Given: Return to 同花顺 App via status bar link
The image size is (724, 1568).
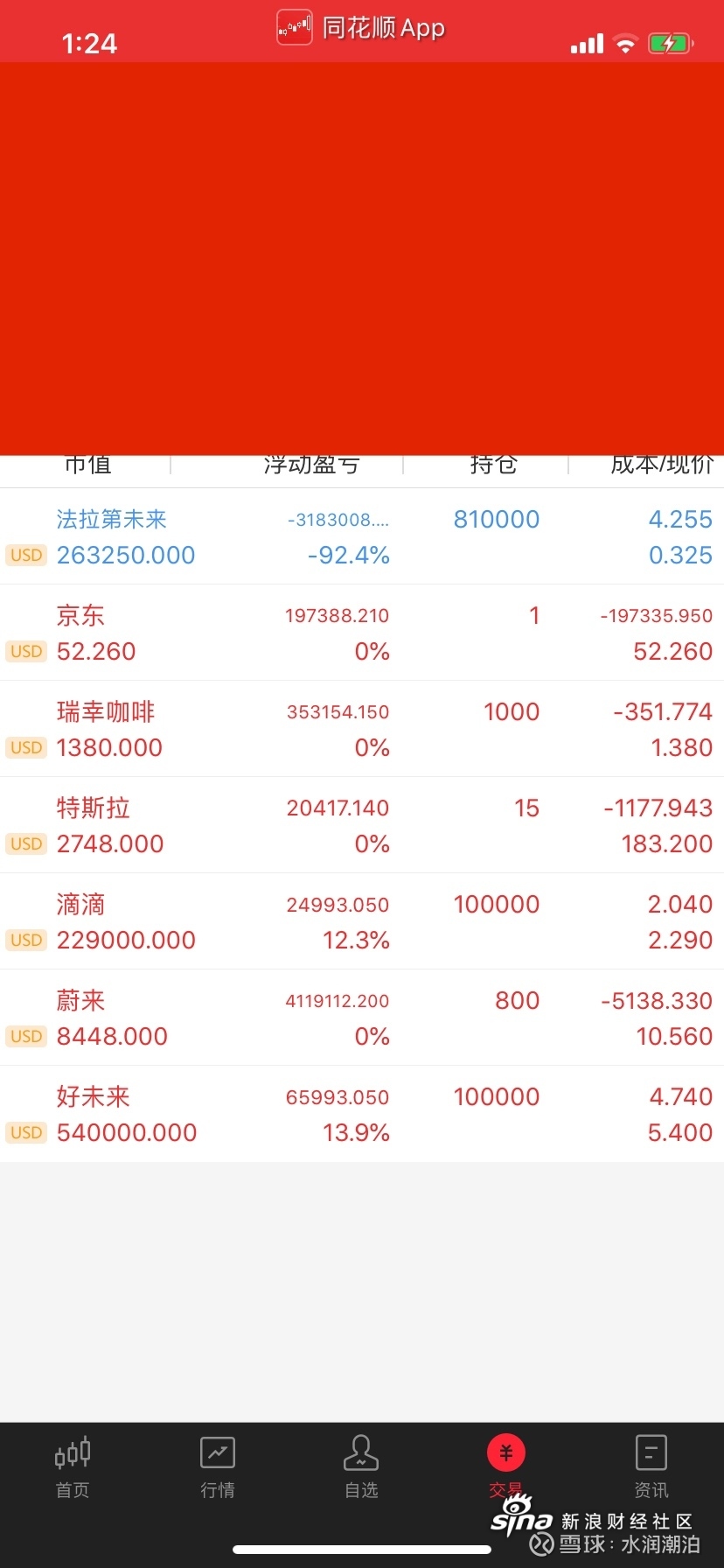Looking at the screenshot, I should [361, 27].
